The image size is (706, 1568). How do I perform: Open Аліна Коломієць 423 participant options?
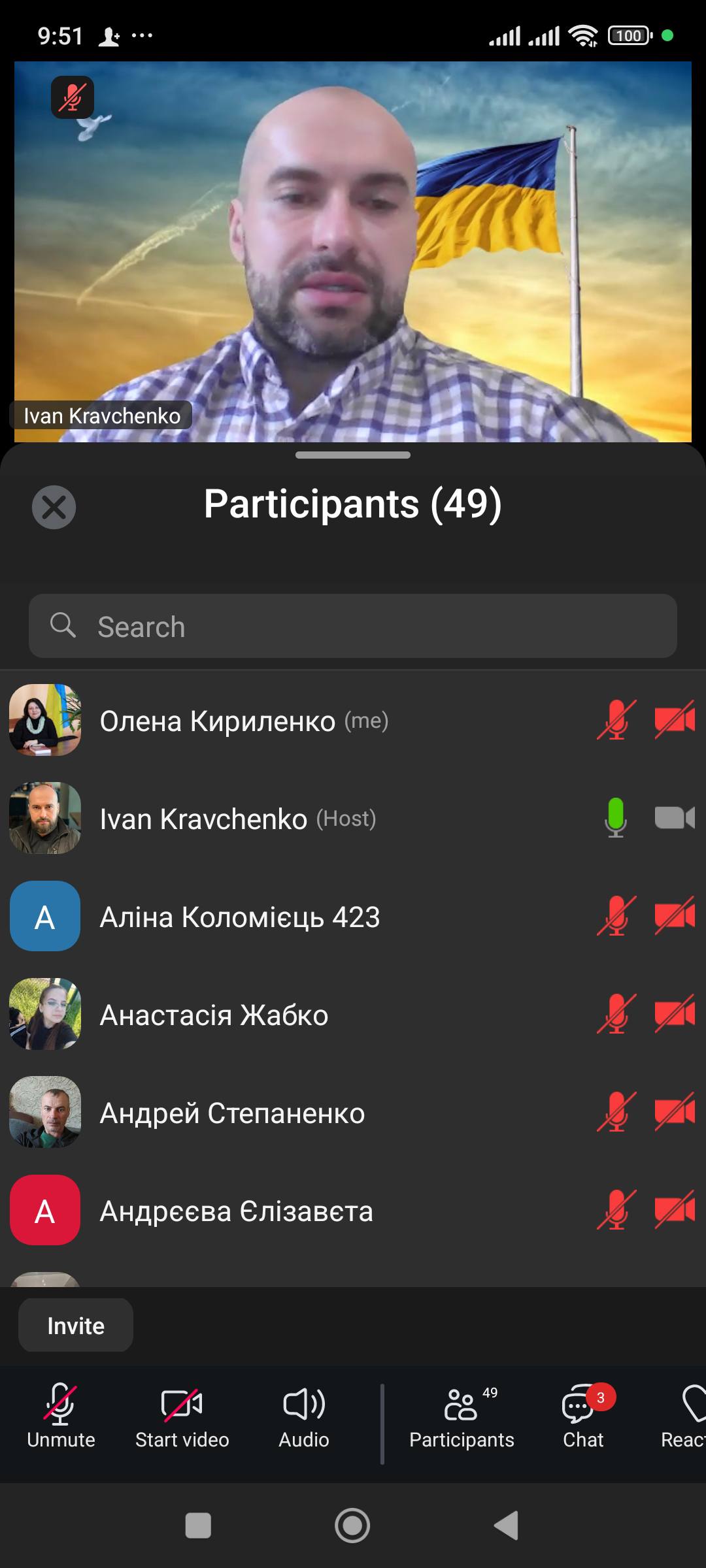[240, 917]
